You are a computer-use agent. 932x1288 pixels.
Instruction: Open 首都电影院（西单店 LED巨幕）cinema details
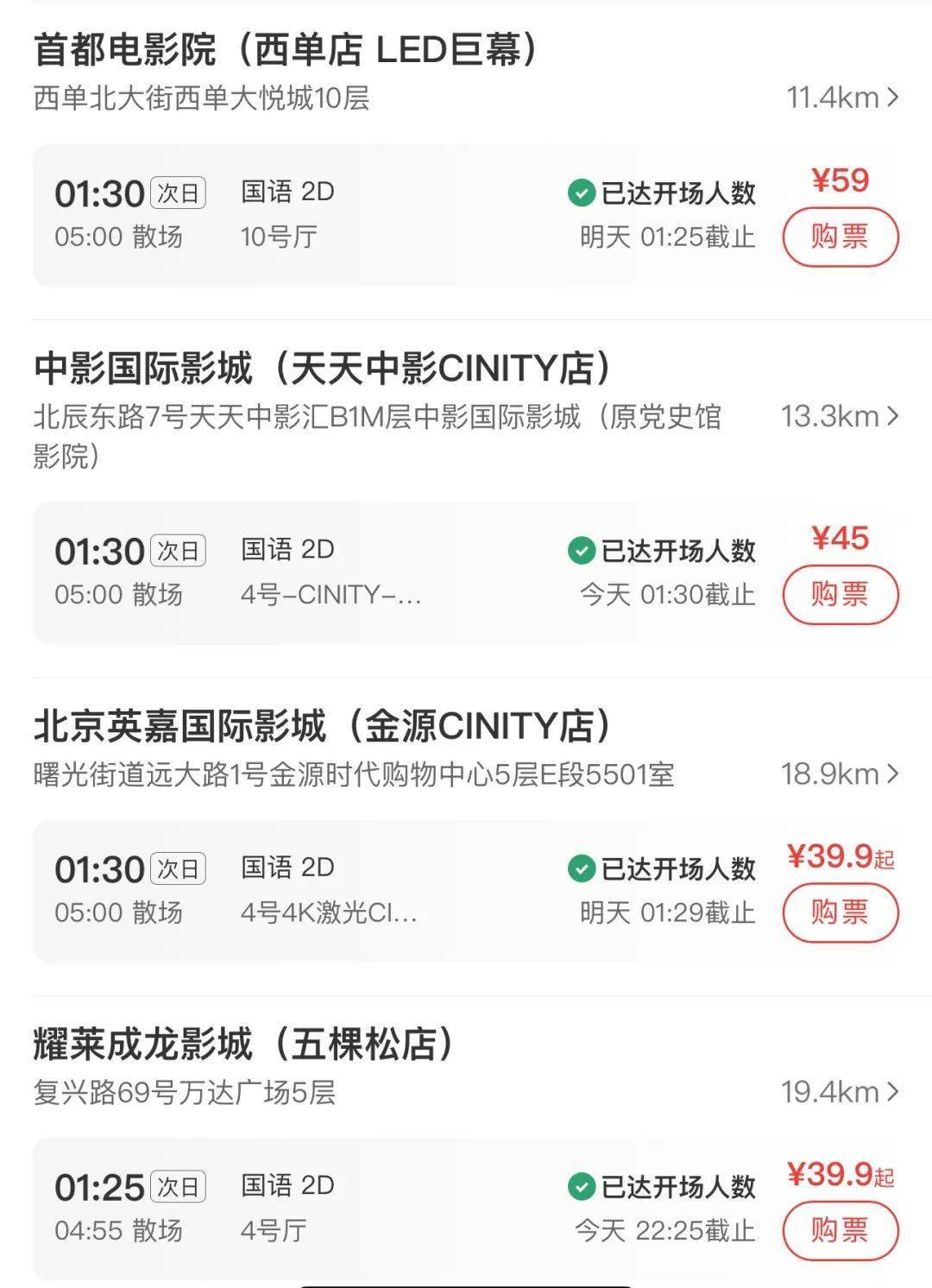pos(285,50)
